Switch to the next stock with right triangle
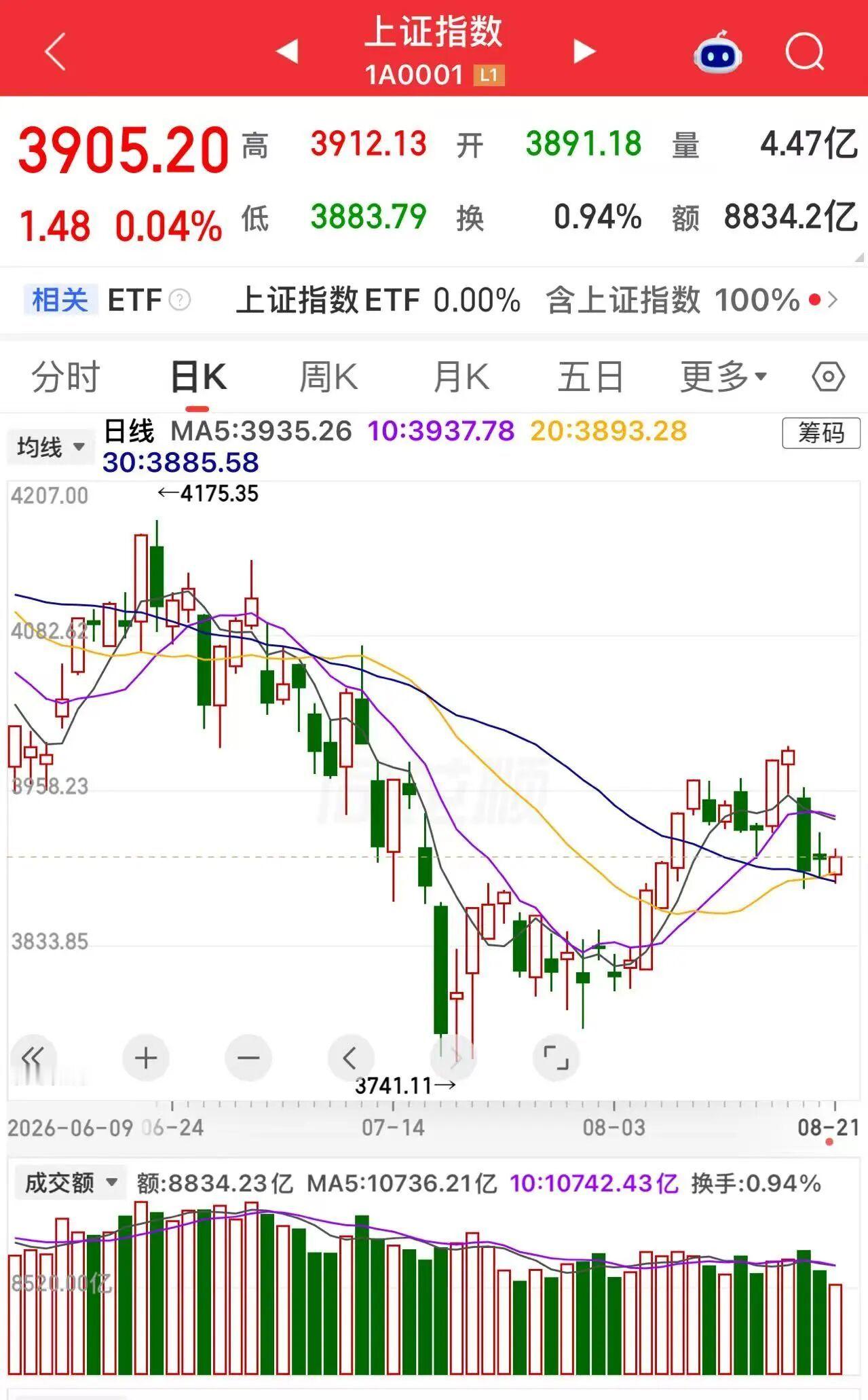The height and width of the screenshot is (1400, 868). pyautogui.click(x=584, y=51)
